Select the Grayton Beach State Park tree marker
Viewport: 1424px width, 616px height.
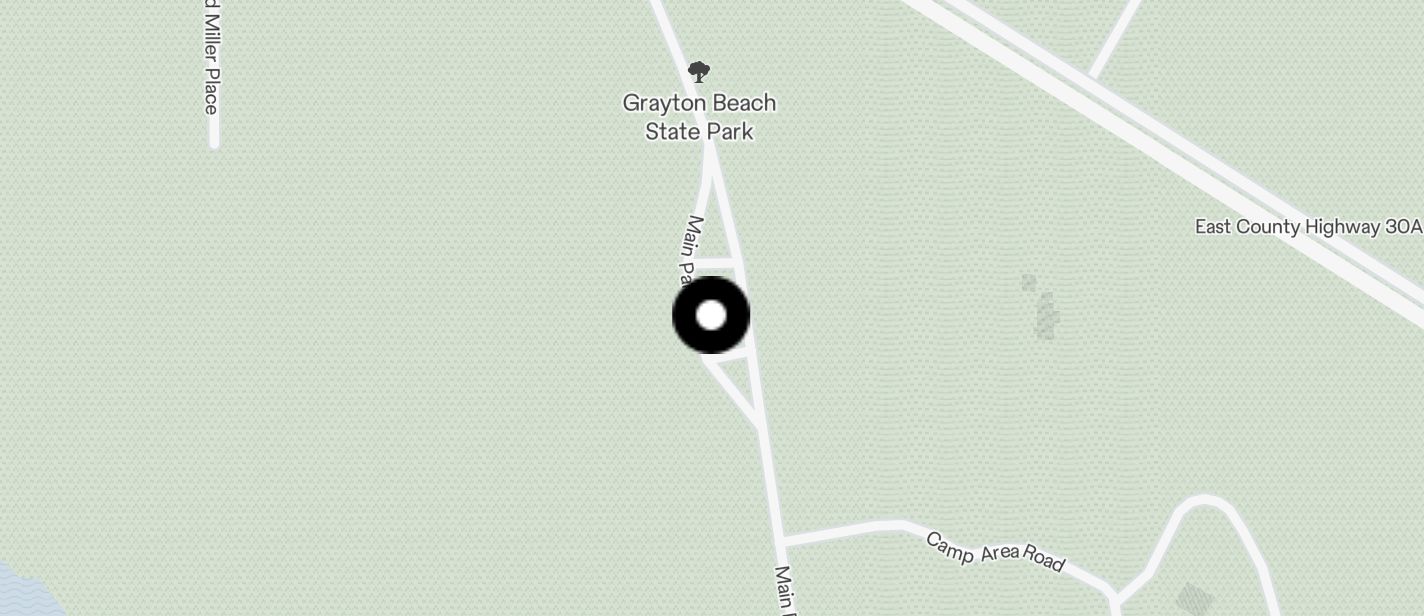(x=699, y=72)
